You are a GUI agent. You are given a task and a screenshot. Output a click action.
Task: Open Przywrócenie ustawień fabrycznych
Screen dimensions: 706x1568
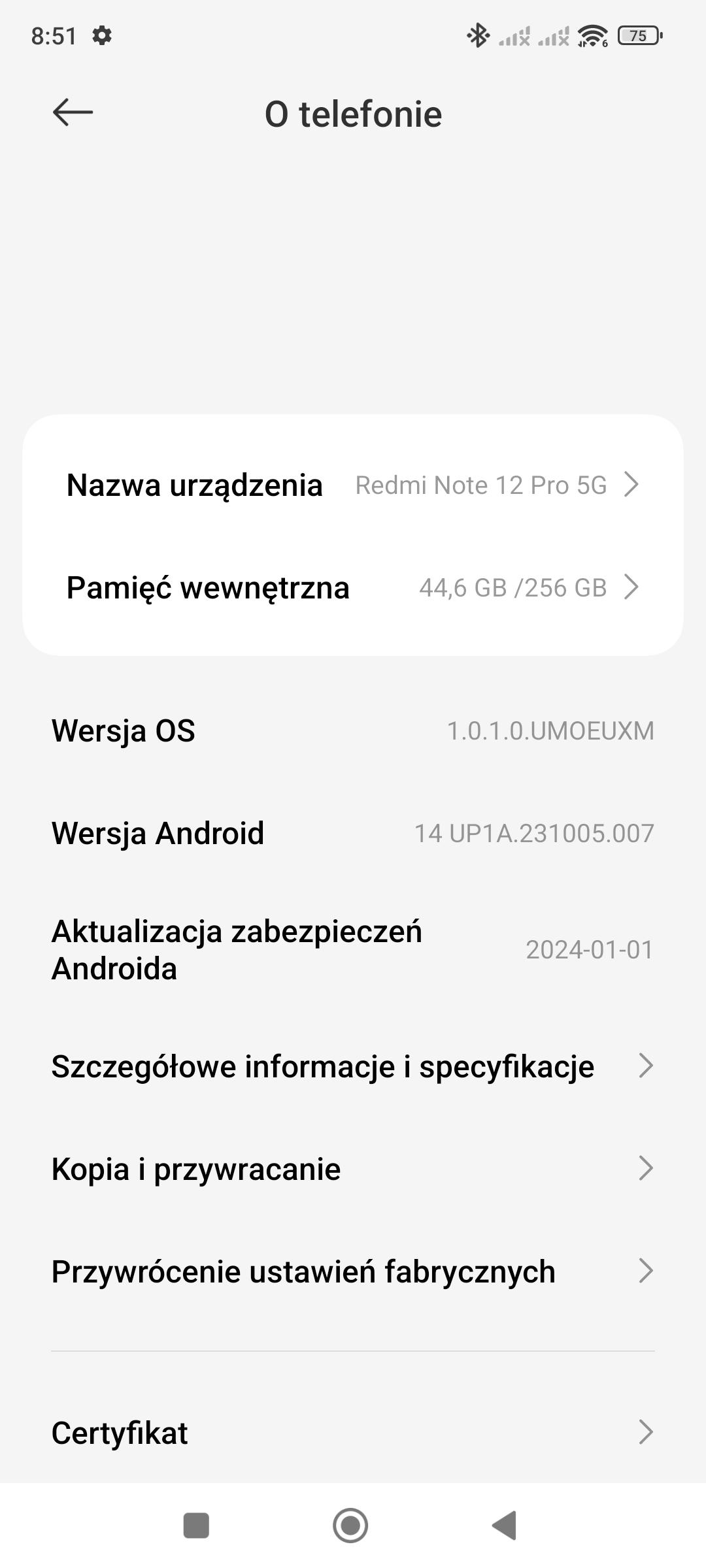(x=353, y=1271)
